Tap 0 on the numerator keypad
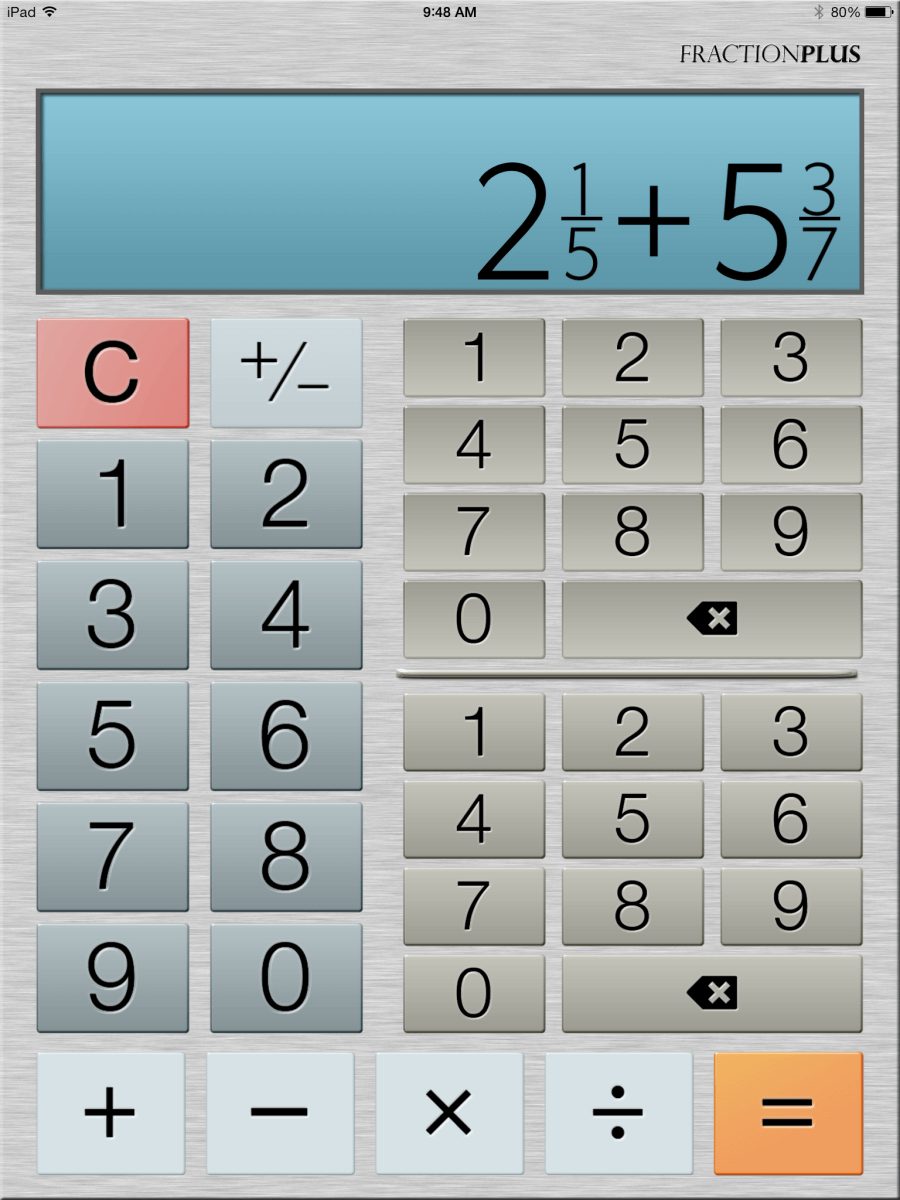The image size is (900, 1200). click(473, 618)
